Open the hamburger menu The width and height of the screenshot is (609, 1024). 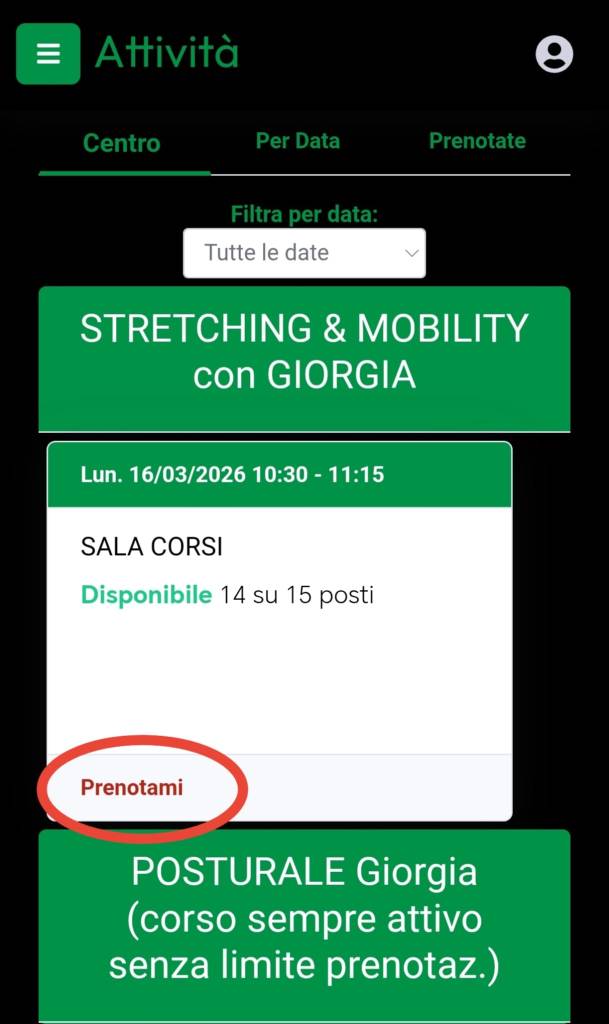[48, 54]
